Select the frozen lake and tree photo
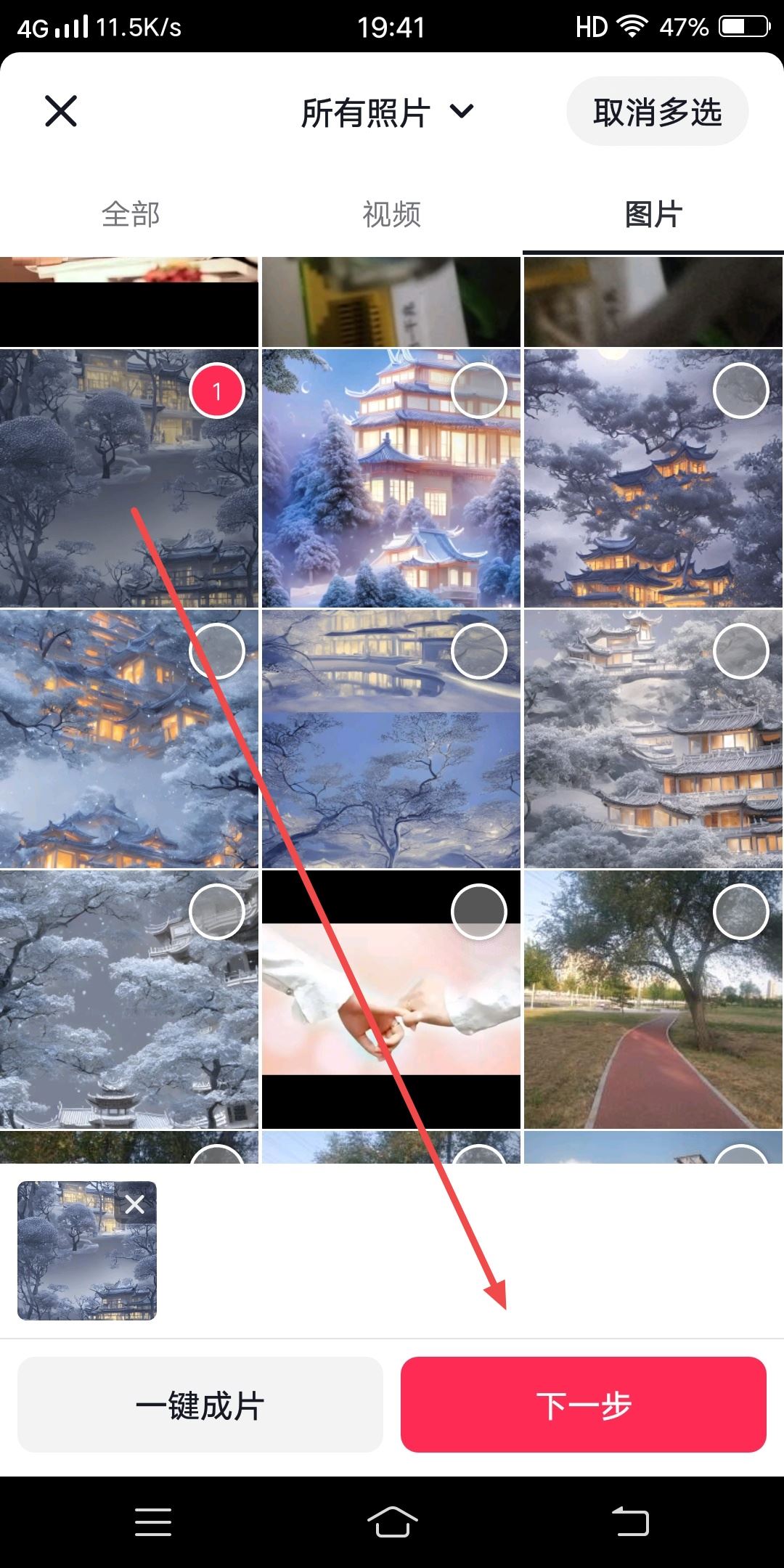The image size is (784, 1568). [x=478, y=651]
